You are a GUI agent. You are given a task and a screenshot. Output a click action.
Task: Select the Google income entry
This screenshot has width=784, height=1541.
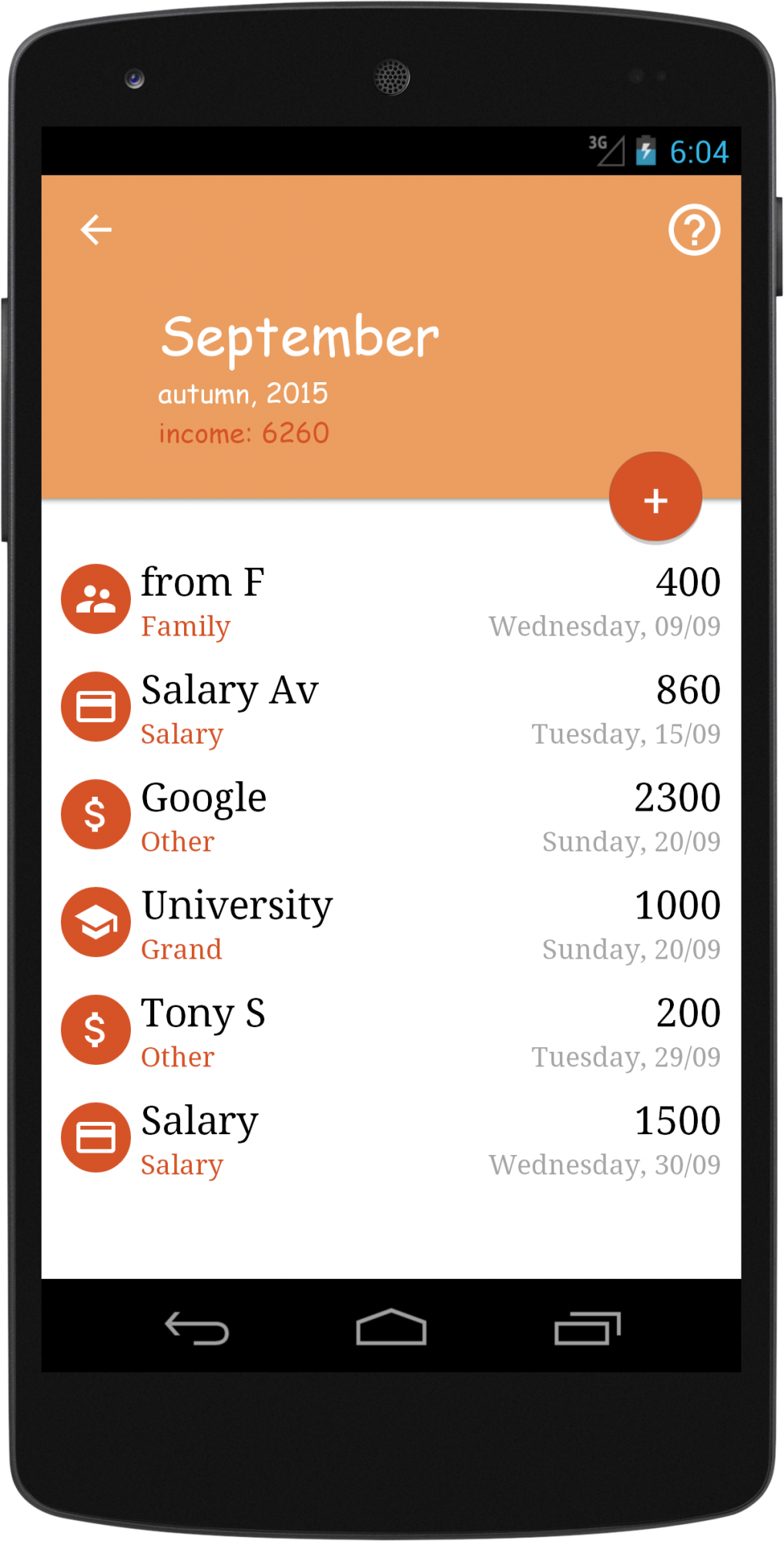(x=390, y=816)
